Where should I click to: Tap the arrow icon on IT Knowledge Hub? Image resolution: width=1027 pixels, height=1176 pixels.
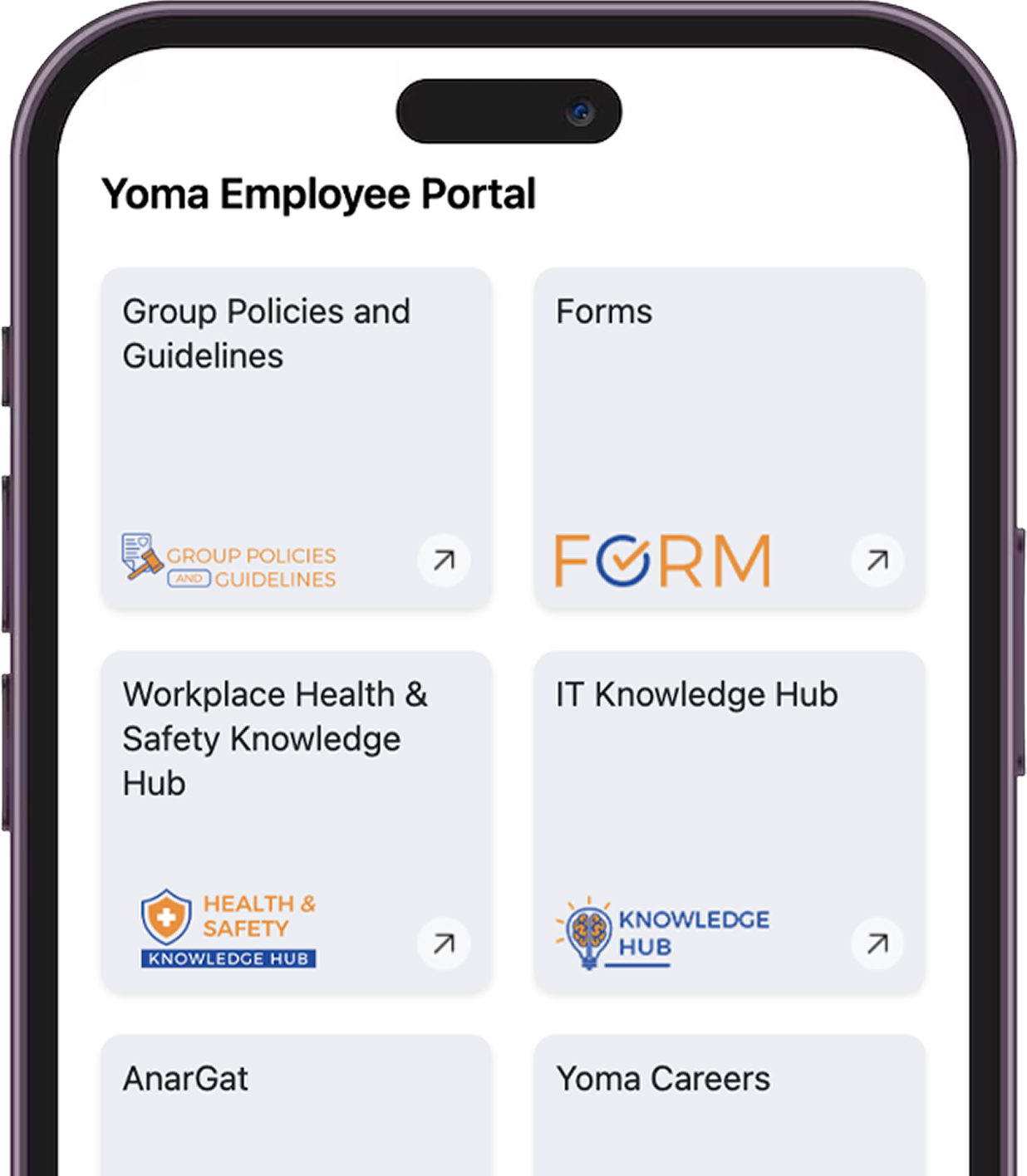(877, 943)
